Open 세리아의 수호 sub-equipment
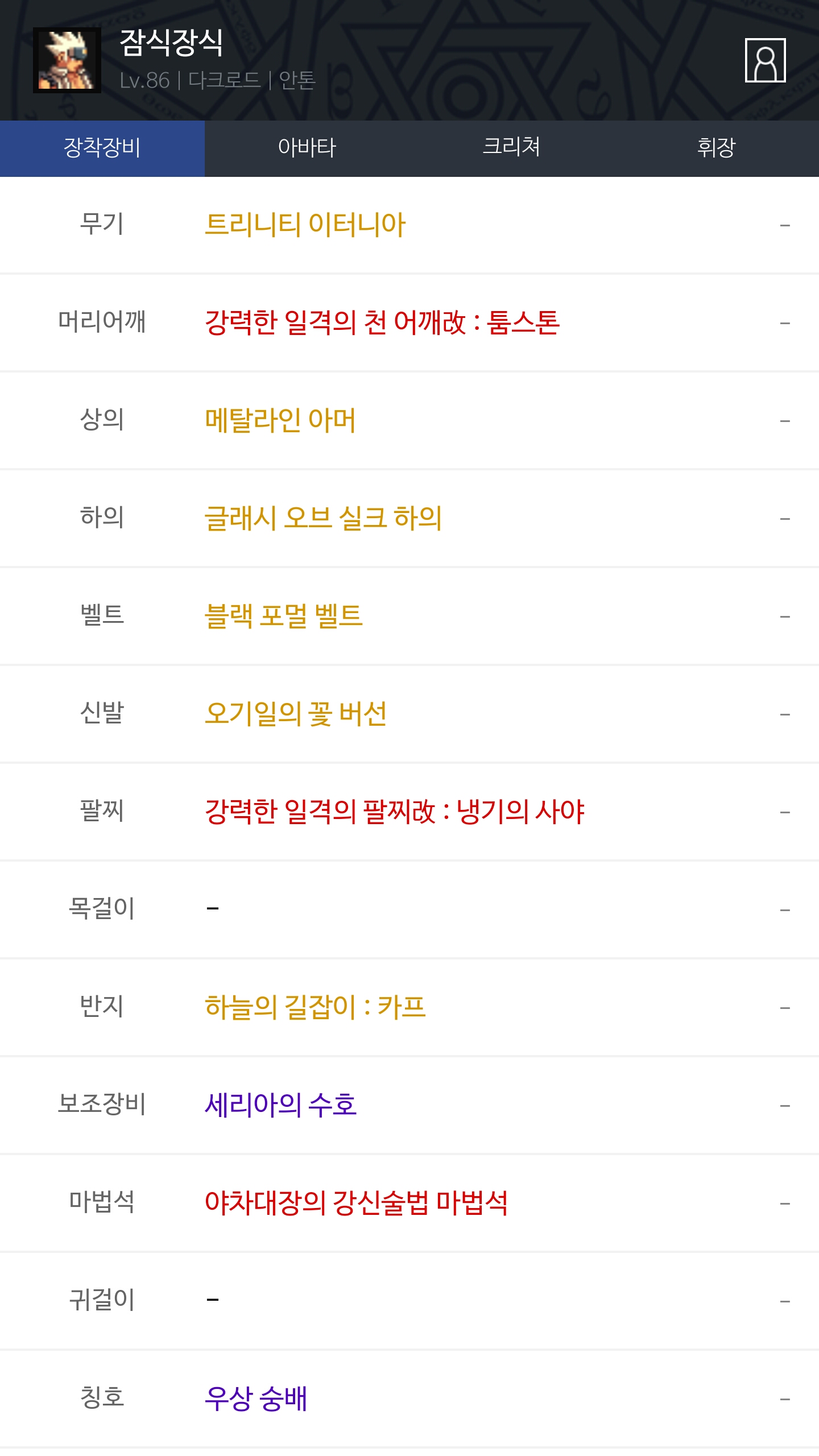This screenshot has height=1456, width=819. (x=280, y=1105)
